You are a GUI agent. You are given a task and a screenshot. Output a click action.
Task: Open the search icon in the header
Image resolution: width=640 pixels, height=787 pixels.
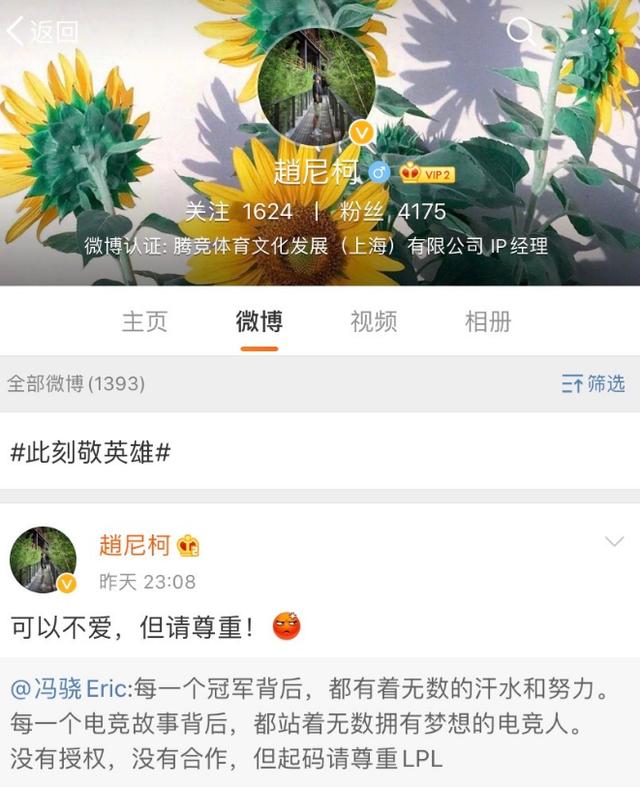click(x=520, y=30)
